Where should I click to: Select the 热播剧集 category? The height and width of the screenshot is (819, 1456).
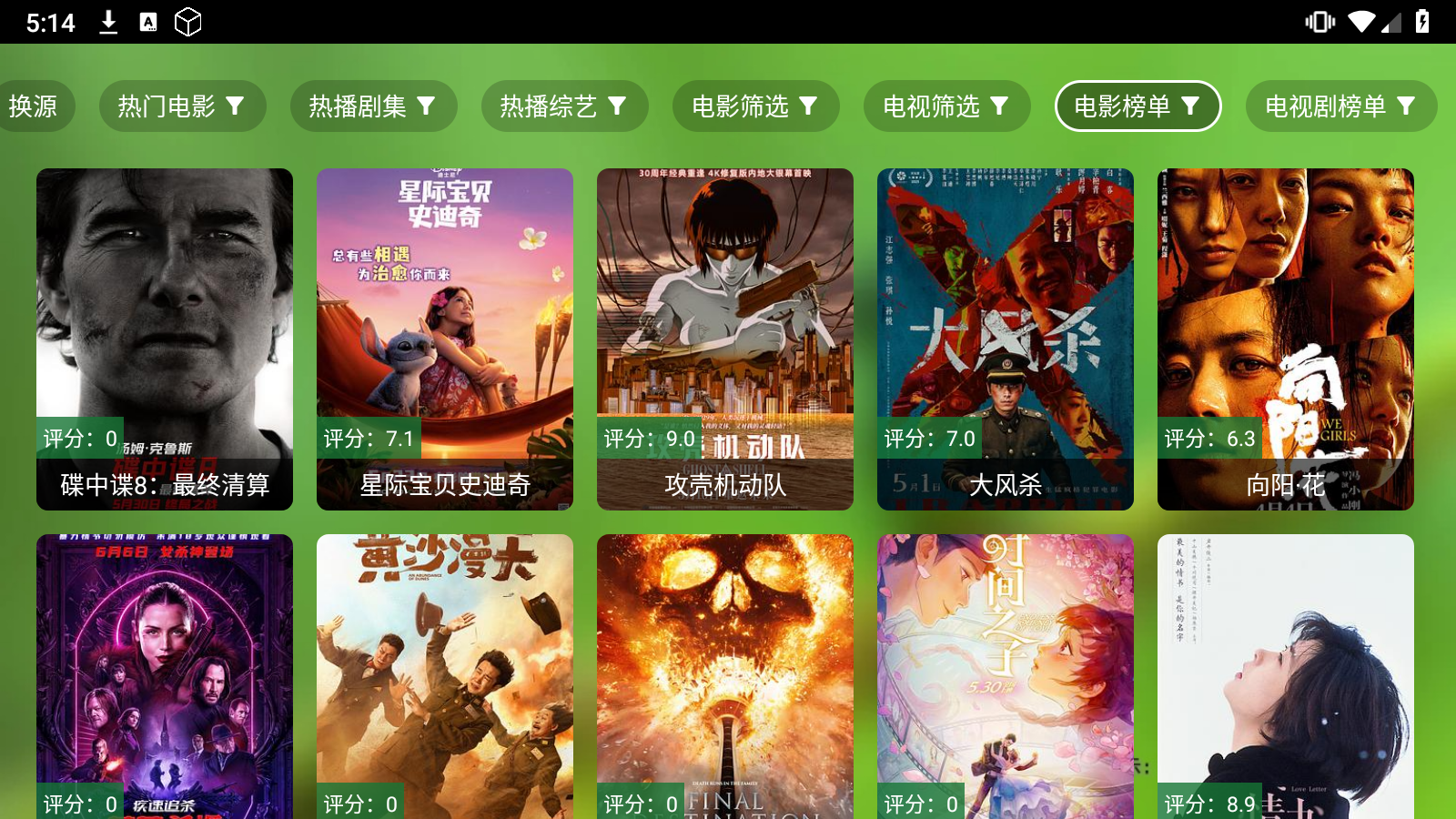pos(373,106)
